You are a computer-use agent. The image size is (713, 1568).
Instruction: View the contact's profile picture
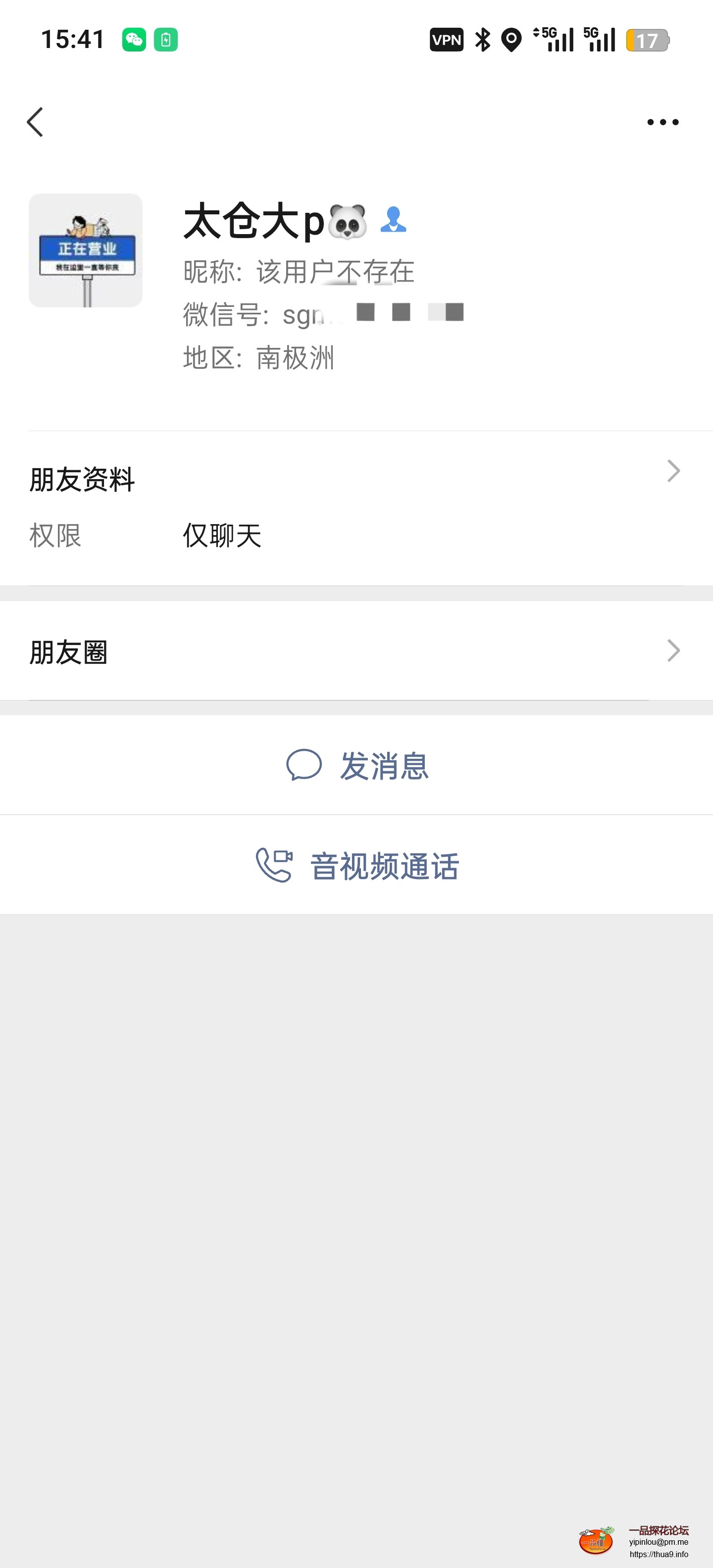(x=86, y=250)
